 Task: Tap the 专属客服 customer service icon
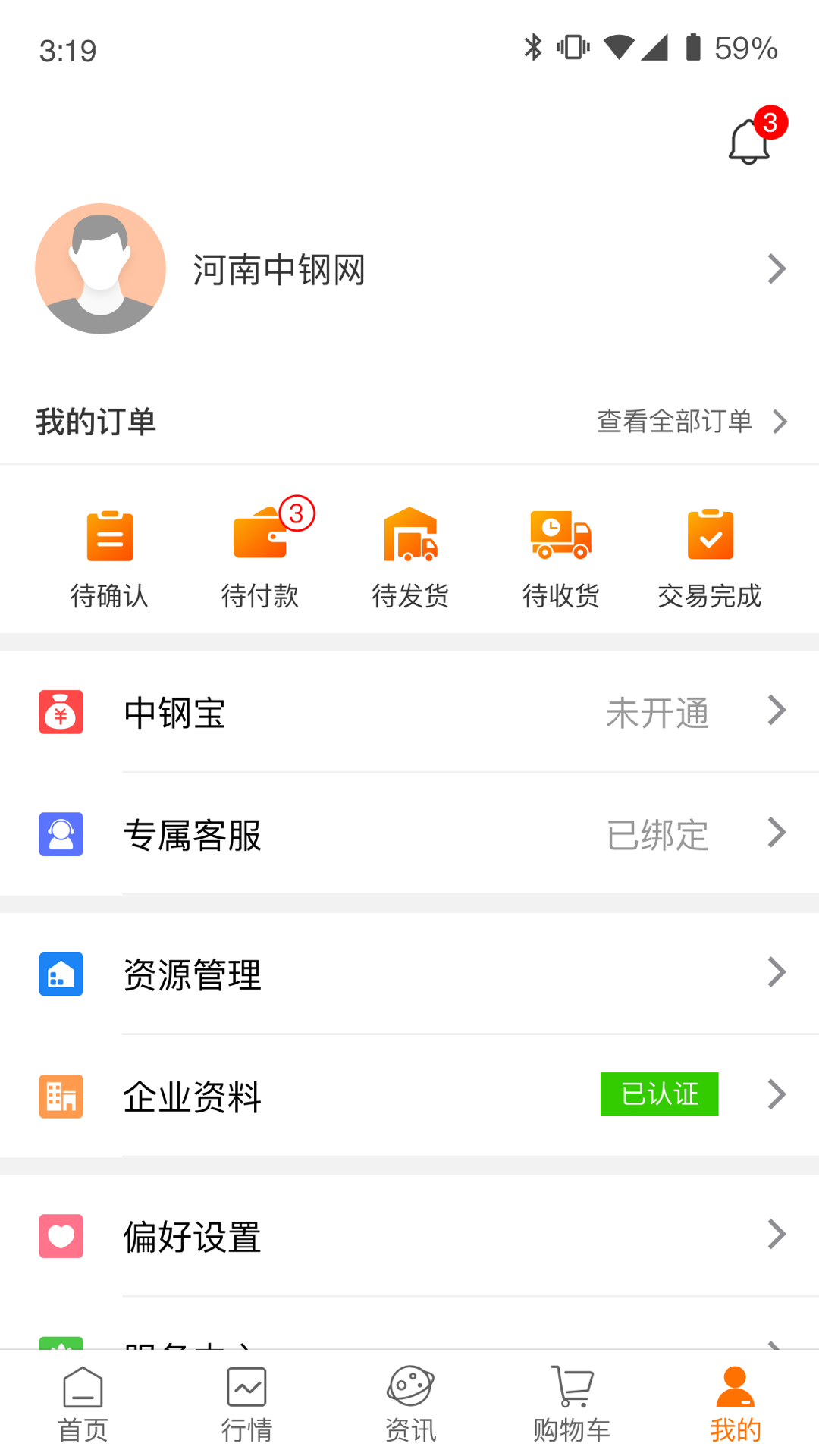coord(61,833)
